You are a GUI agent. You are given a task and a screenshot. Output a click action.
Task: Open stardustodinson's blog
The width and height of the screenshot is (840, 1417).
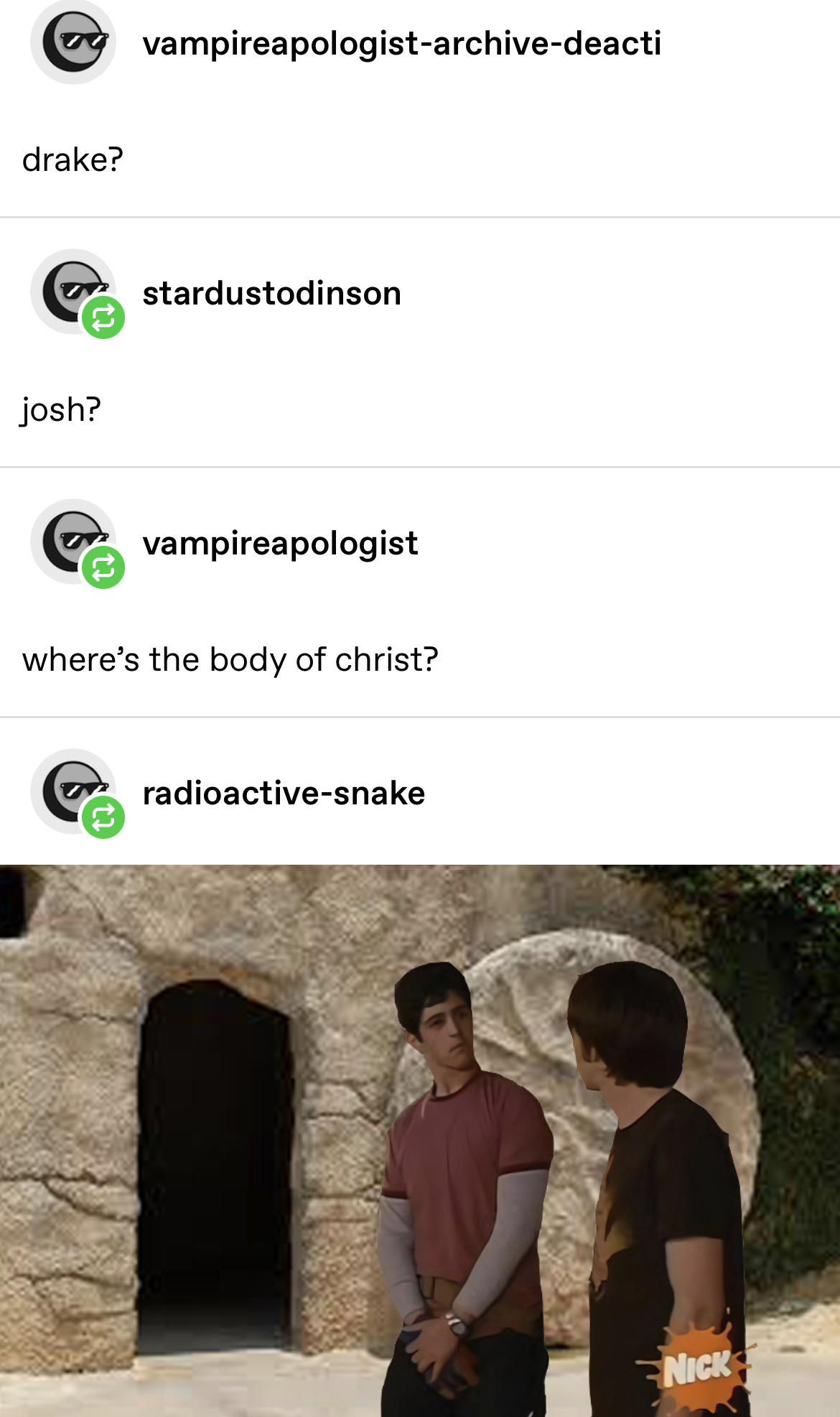click(271, 293)
